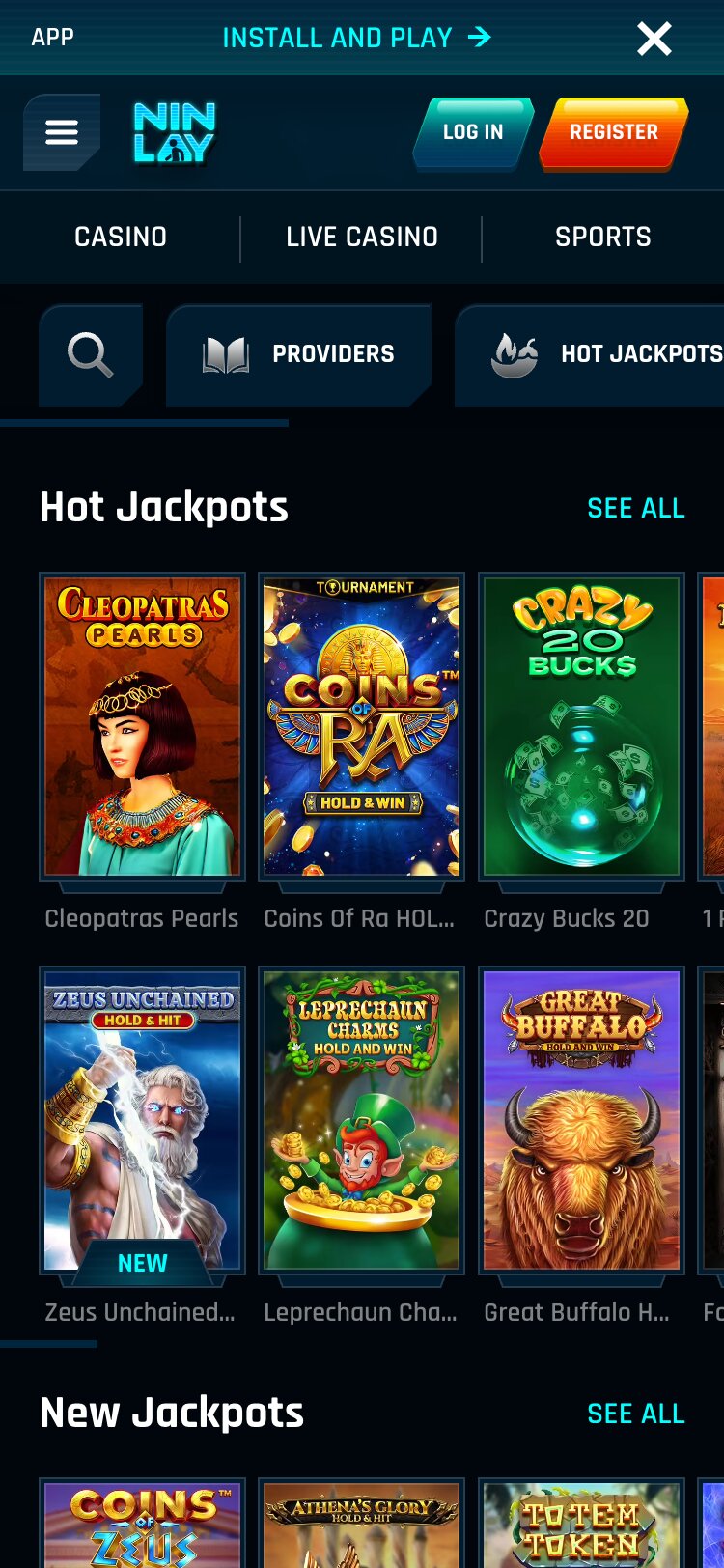The width and height of the screenshot is (724, 1568).
Task: Open the hamburger navigation menu
Action: [x=62, y=132]
